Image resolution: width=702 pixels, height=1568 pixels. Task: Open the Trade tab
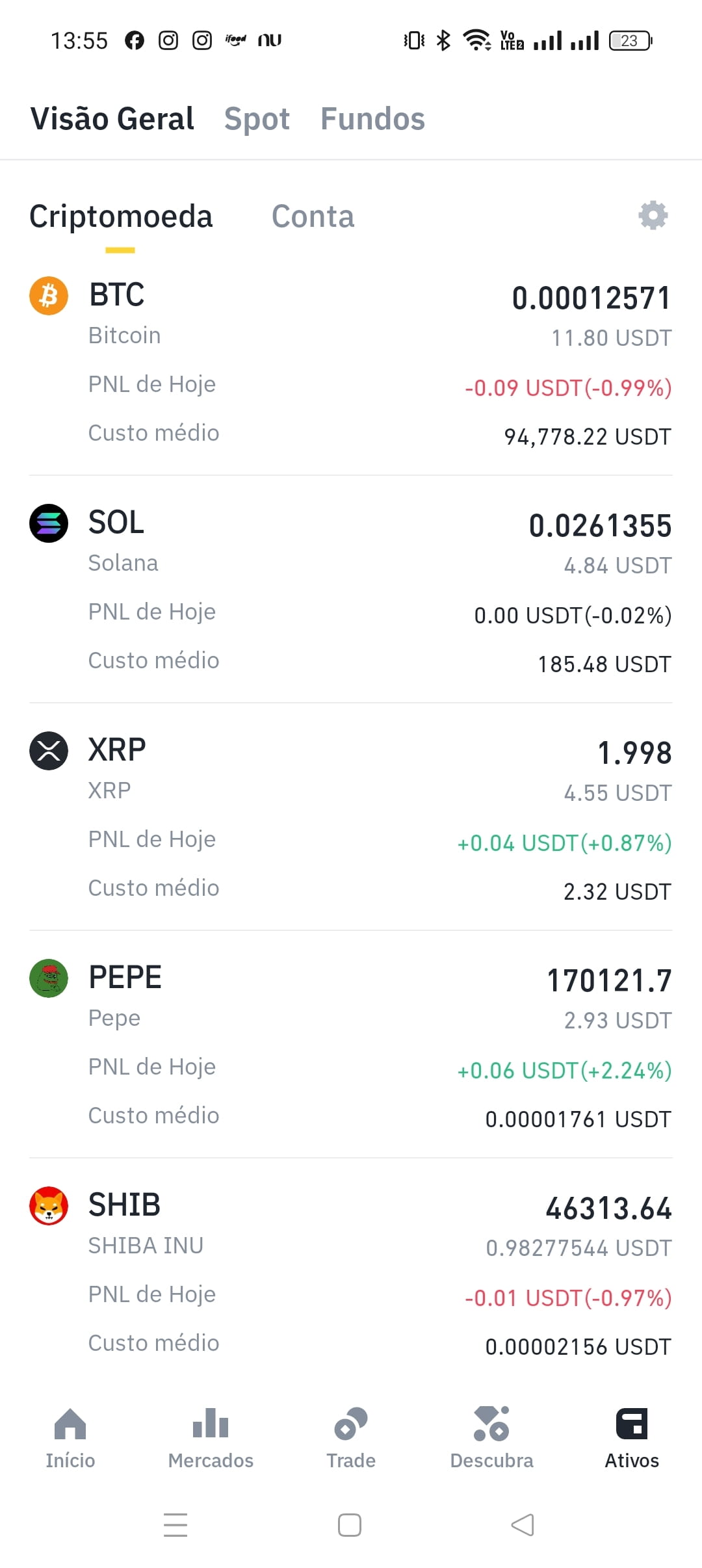click(351, 1438)
